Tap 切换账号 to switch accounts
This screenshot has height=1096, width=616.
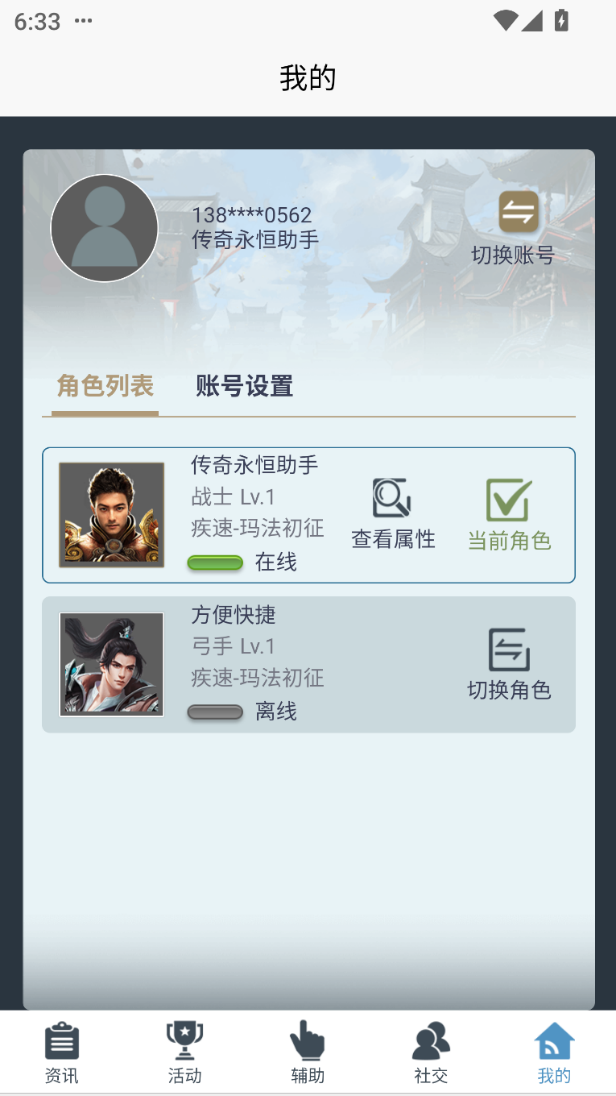(x=514, y=228)
